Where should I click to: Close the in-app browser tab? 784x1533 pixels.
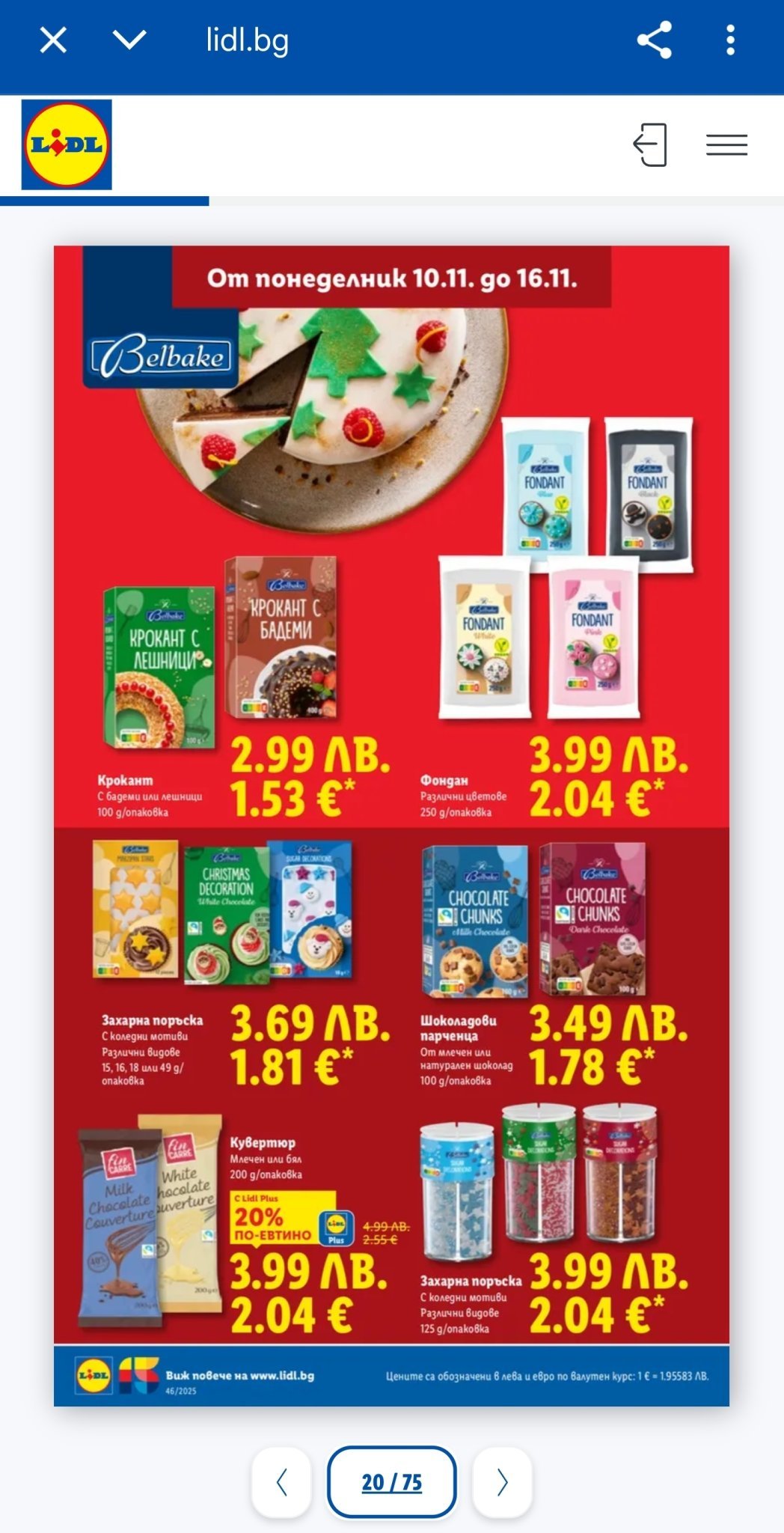pyautogui.click(x=53, y=40)
